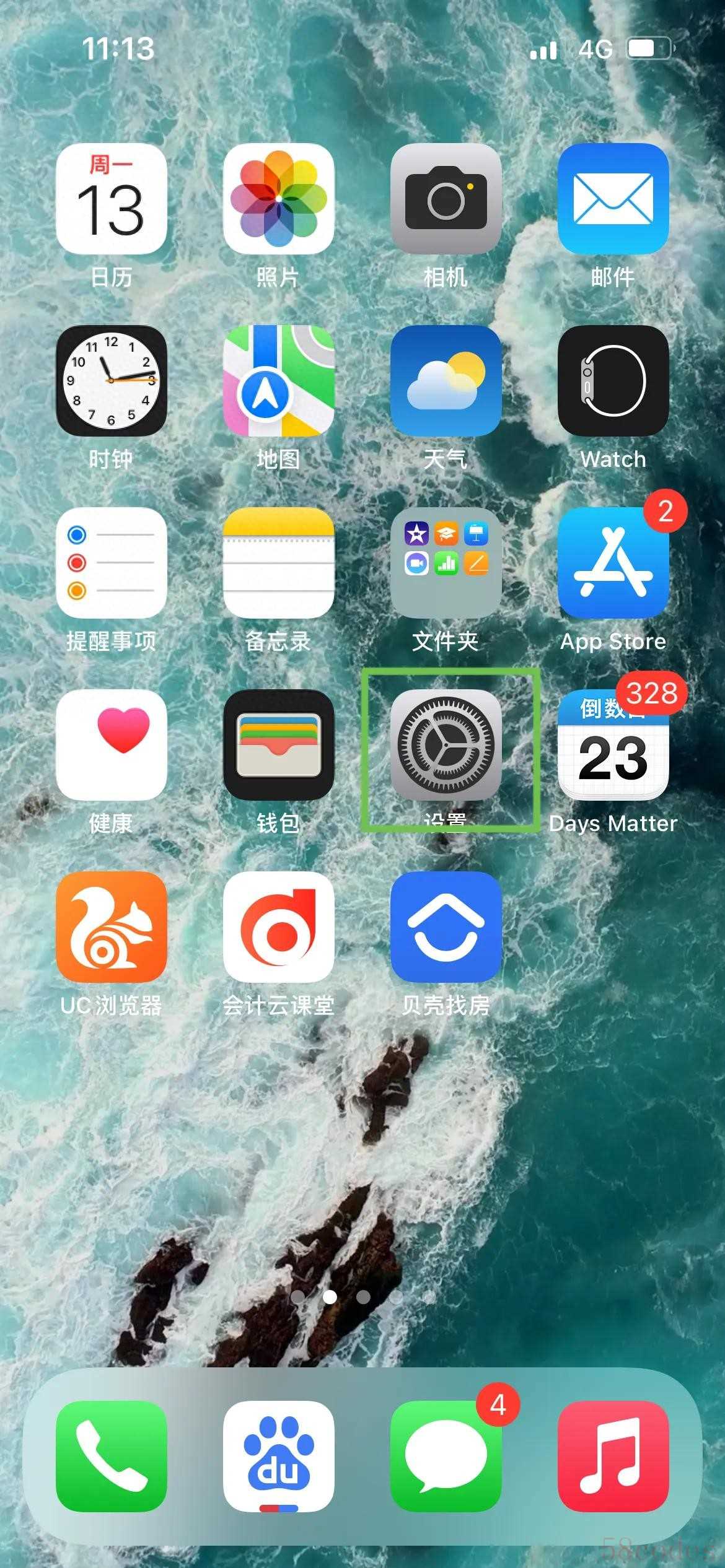Launch the 相机 camera app

tap(446, 198)
